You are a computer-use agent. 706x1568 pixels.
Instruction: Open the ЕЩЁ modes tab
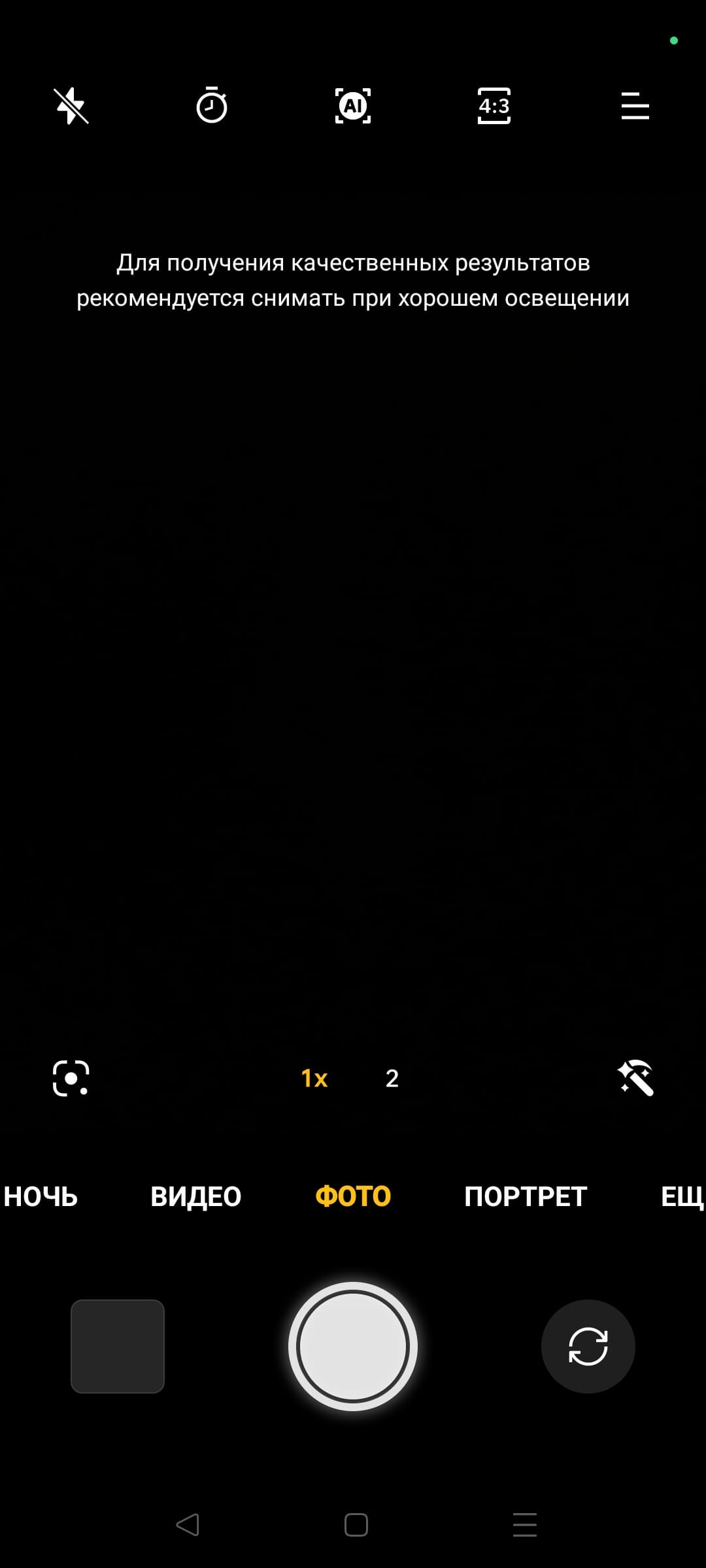[x=682, y=1196]
